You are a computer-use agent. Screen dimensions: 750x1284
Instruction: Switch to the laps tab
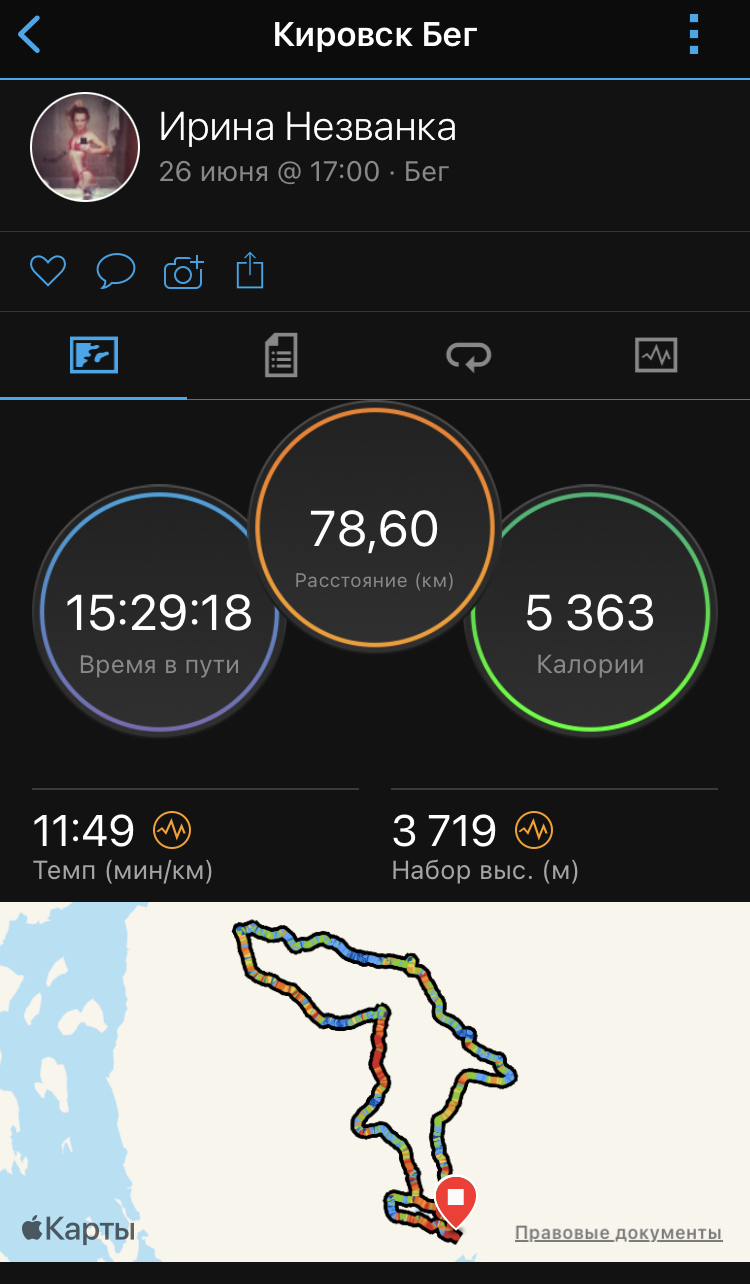click(x=468, y=355)
